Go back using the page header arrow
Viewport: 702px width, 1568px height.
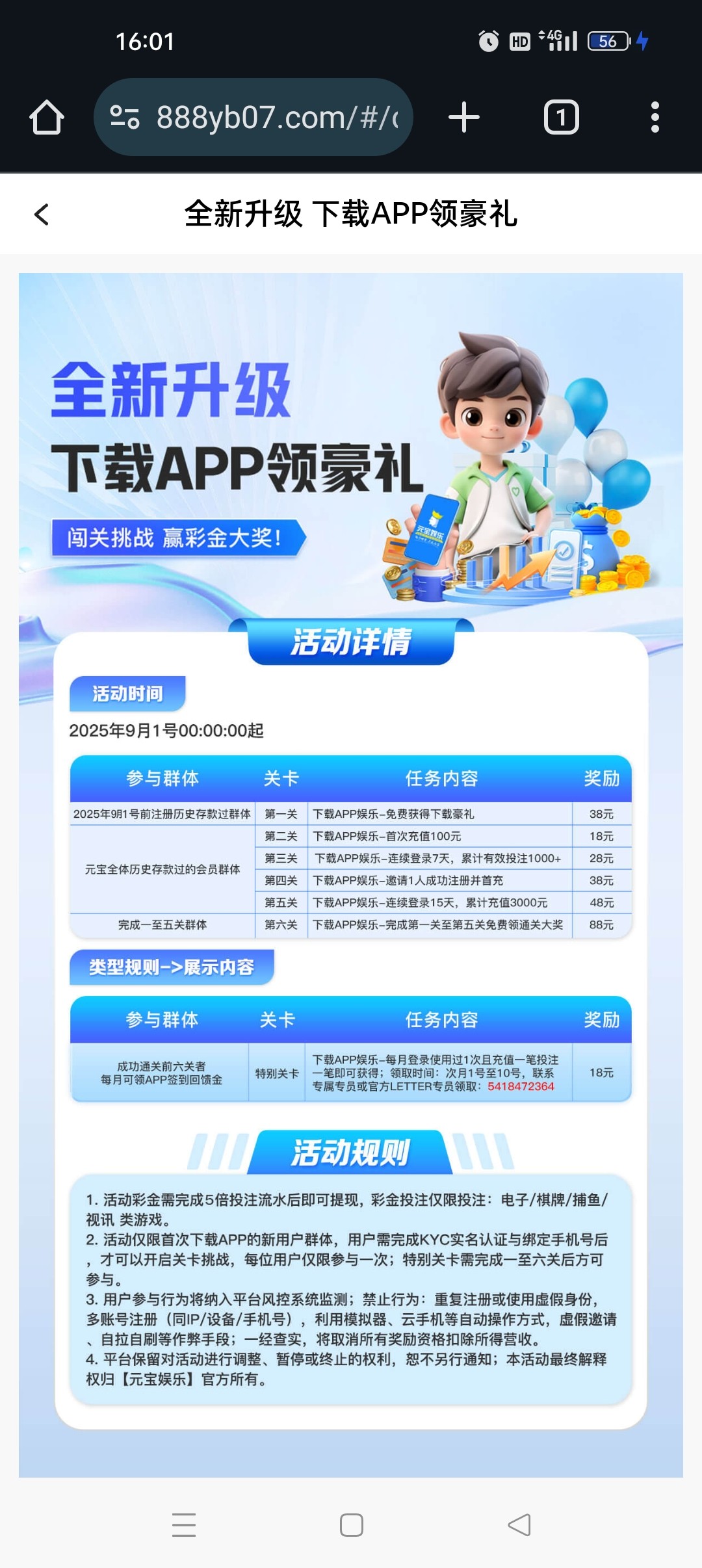(x=42, y=215)
